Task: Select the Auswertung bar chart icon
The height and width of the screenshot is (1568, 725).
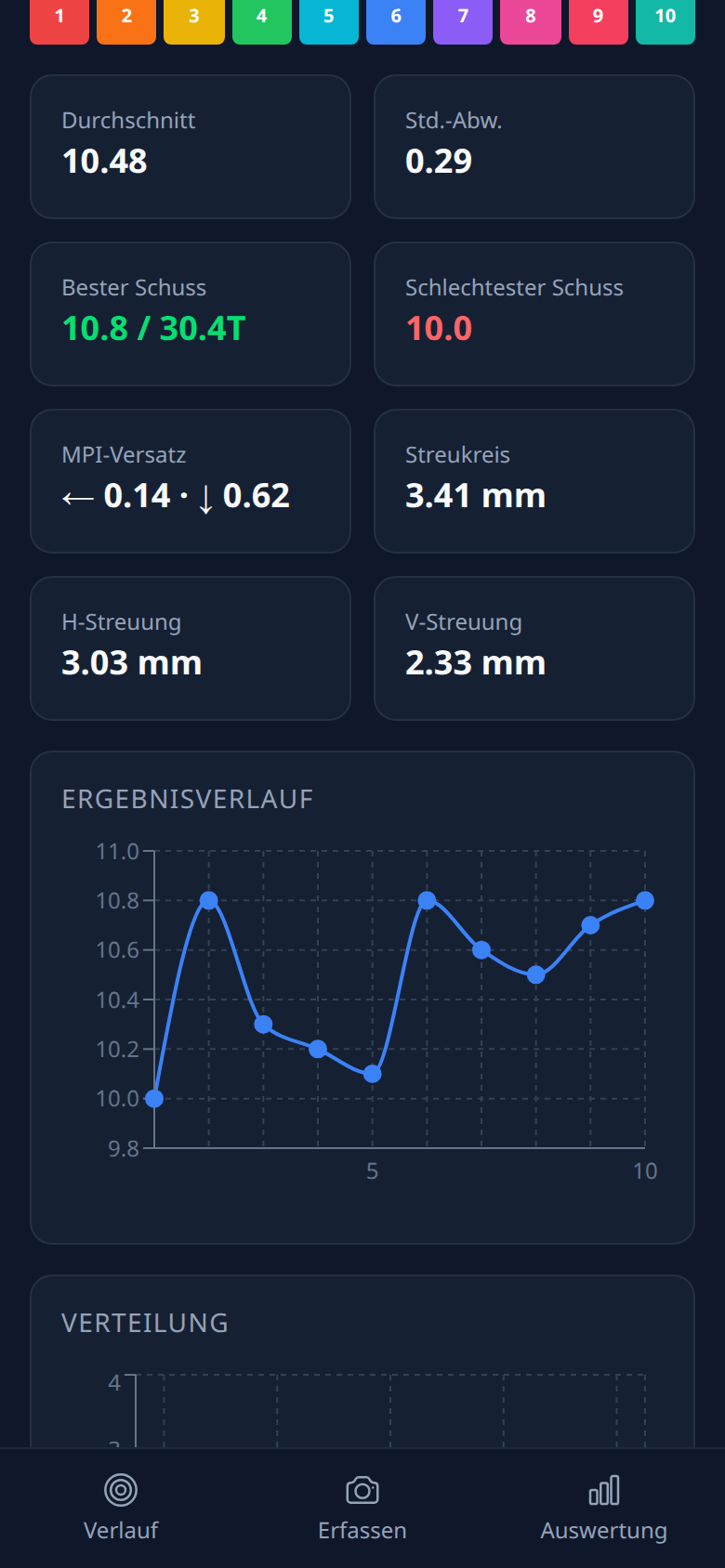Action: (x=603, y=1491)
